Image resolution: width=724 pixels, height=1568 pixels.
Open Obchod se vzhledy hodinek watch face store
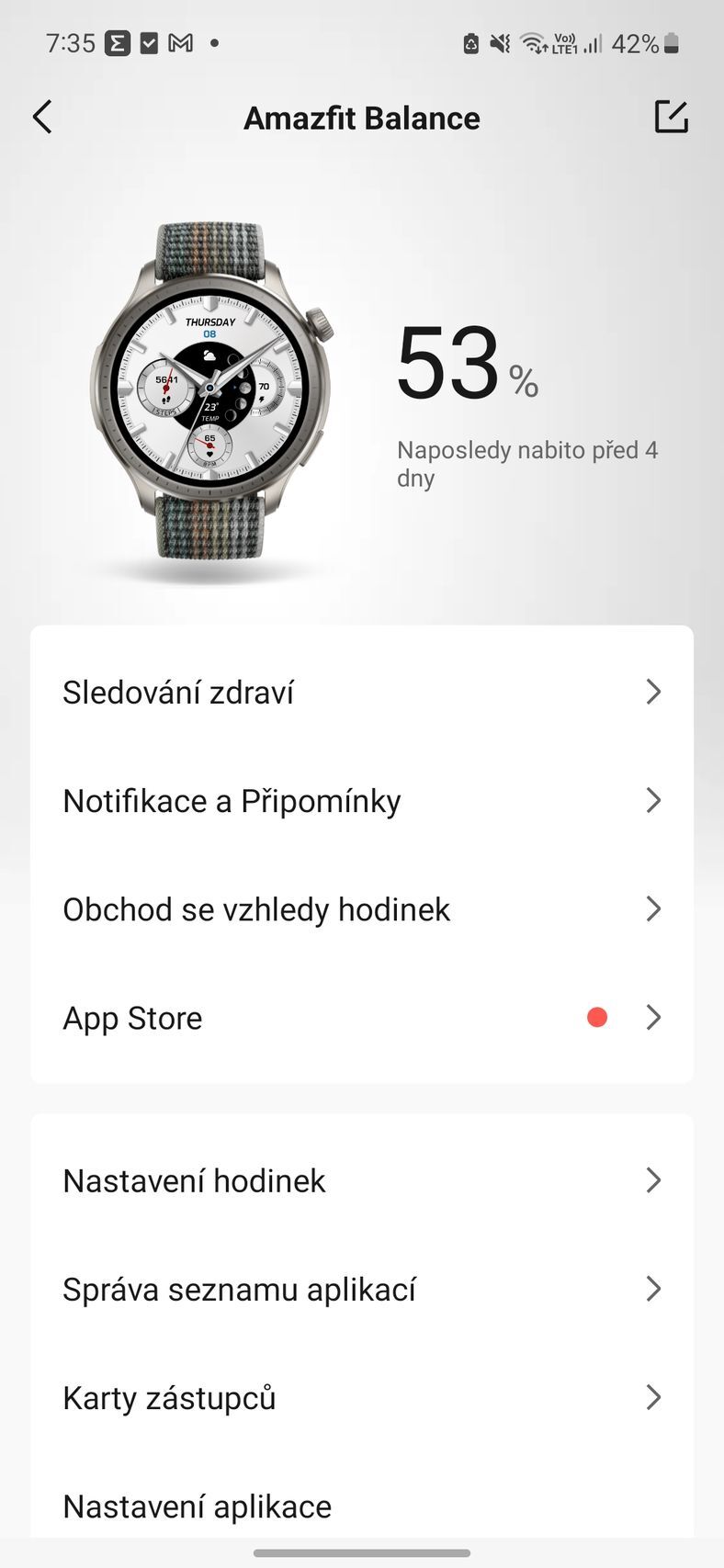[x=255, y=908]
